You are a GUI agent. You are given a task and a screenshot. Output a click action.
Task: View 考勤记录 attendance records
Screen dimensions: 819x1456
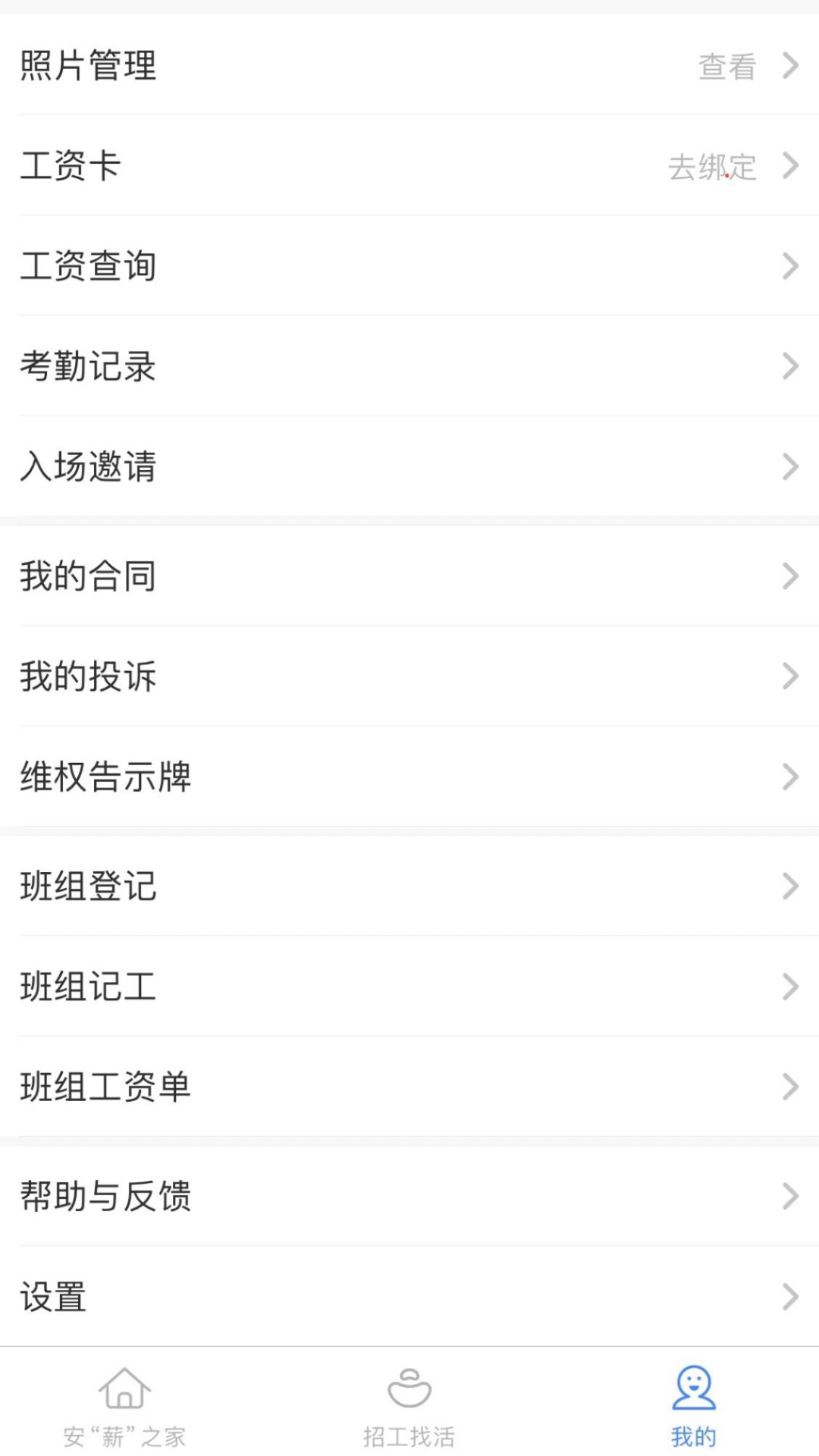click(x=88, y=367)
